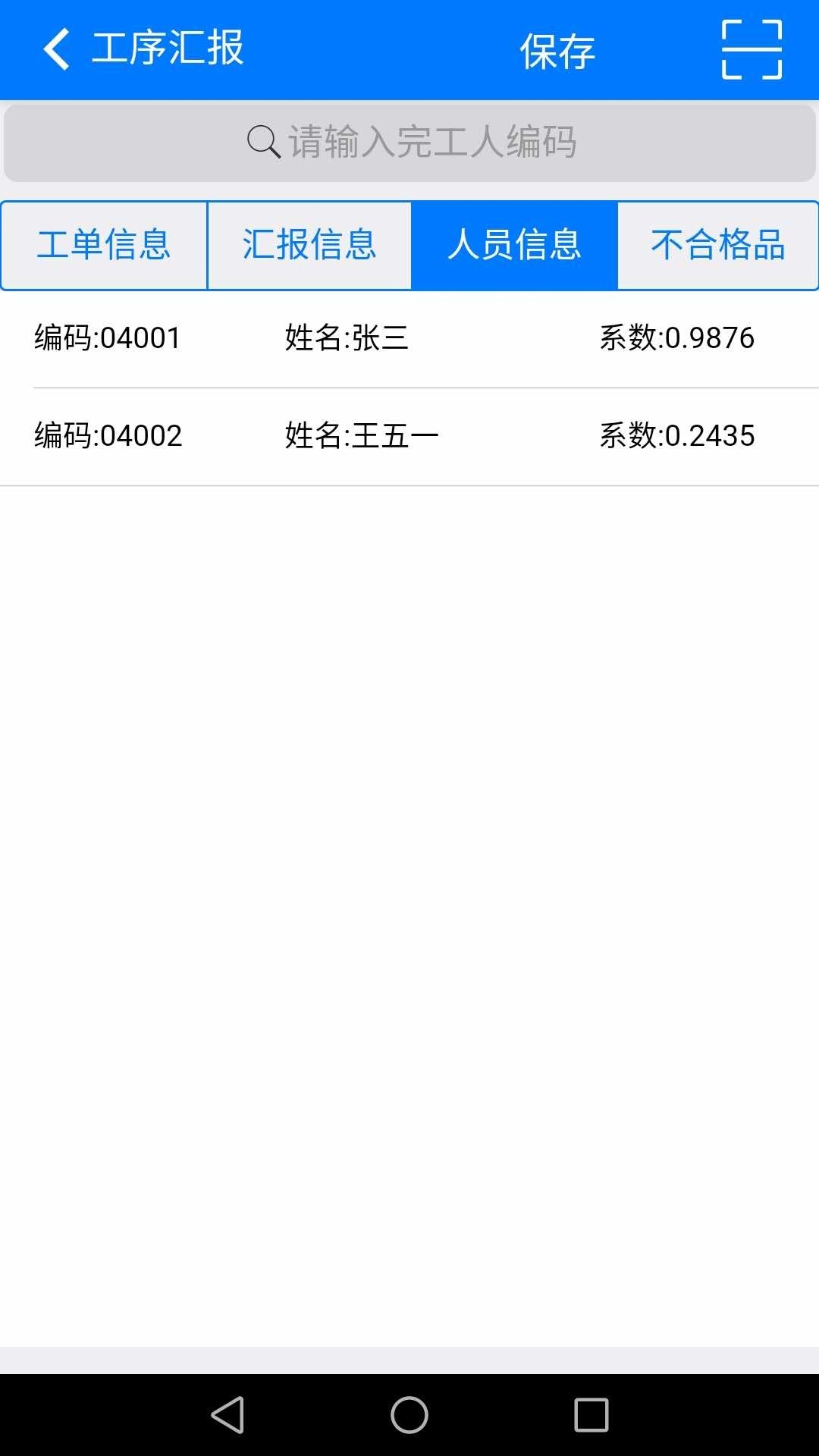Tap the coefficient 0.9876 for 张三
Viewport: 819px width, 1456px height.
click(676, 339)
